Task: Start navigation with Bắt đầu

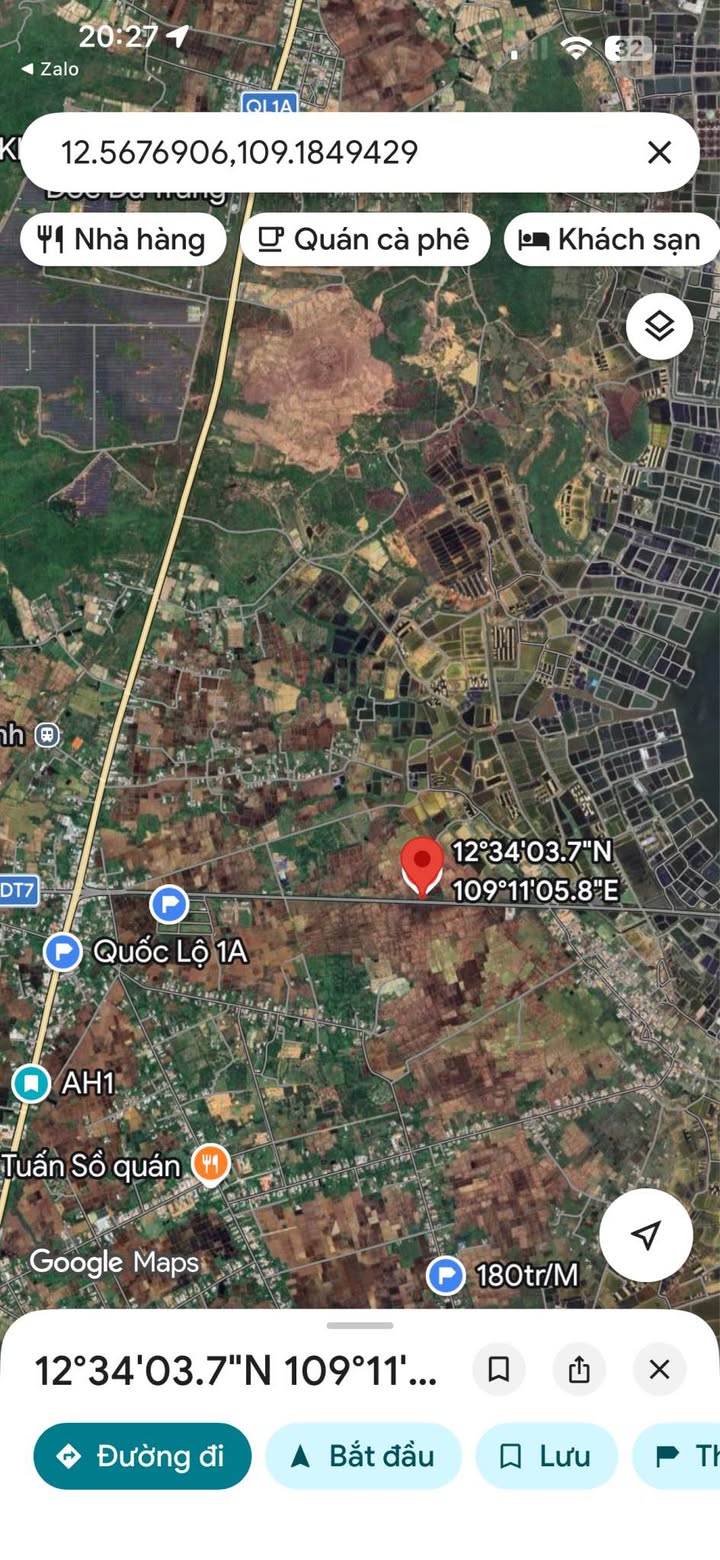Action: (364, 1456)
